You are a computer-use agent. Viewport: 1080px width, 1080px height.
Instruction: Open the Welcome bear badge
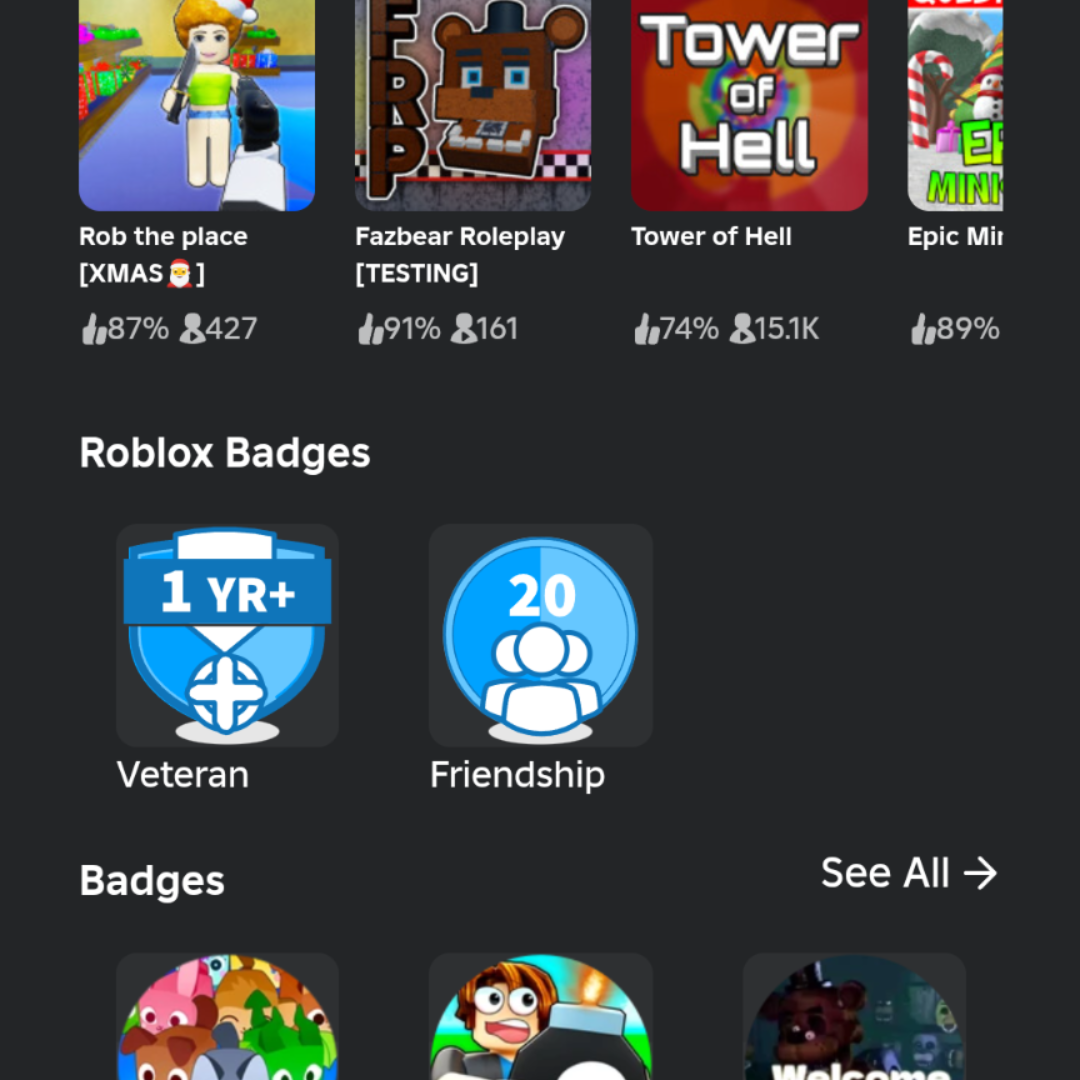[x=853, y=1020]
